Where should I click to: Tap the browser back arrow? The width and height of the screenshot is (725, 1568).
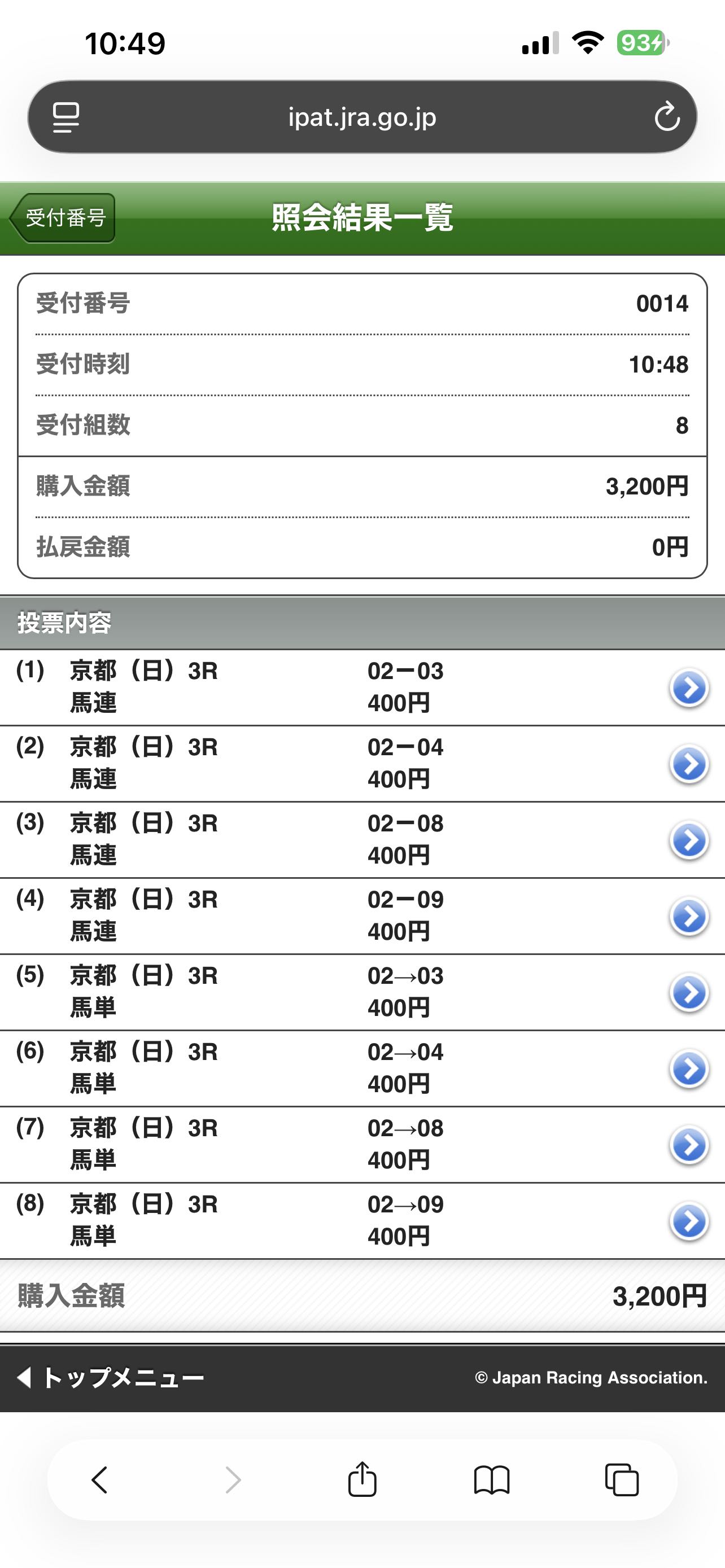tap(100, 1480)
